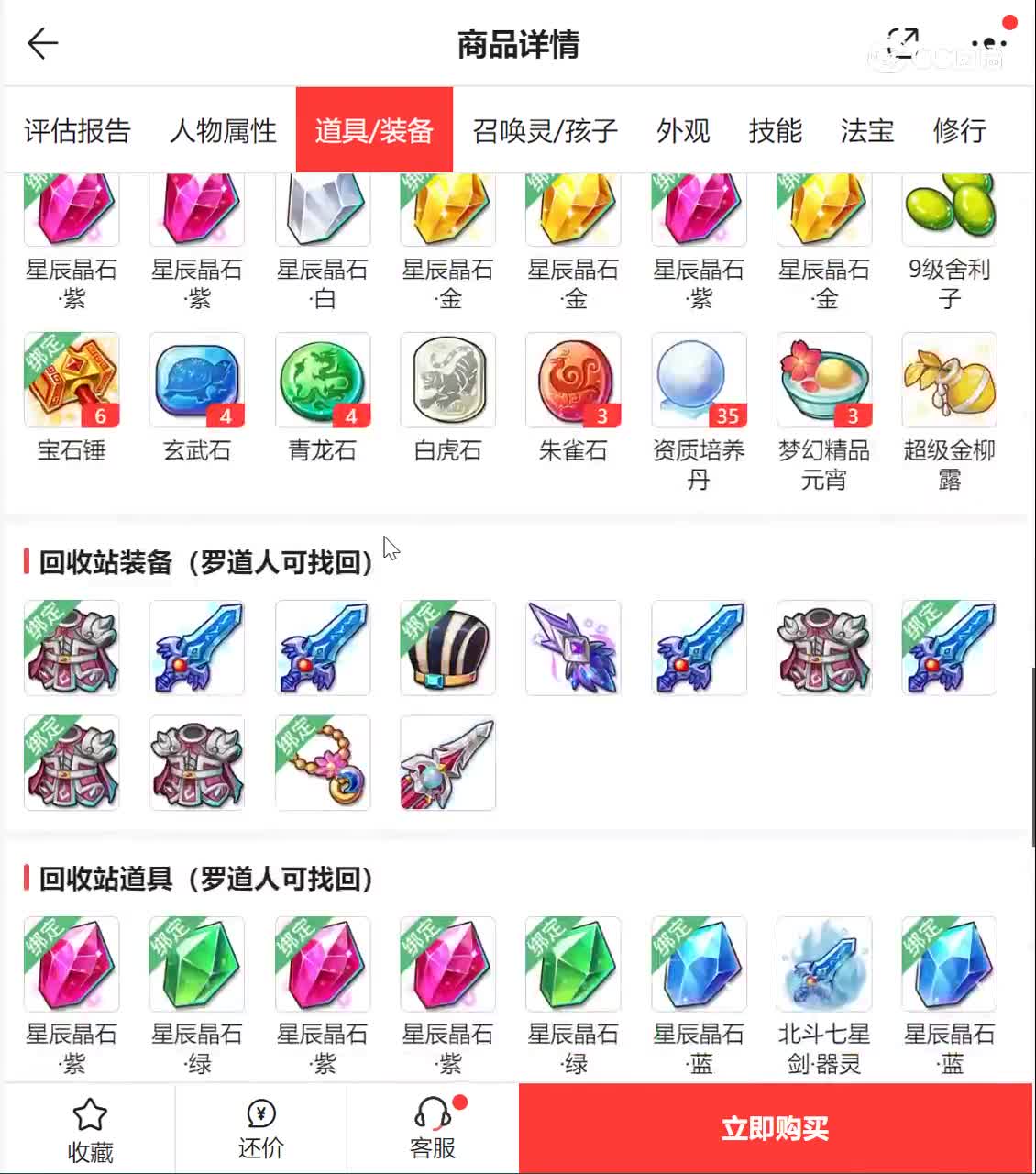The width and height of the screenshot is (1036, 1174).
Task: Open the three-dot more options menu
Action: [988, 43]
